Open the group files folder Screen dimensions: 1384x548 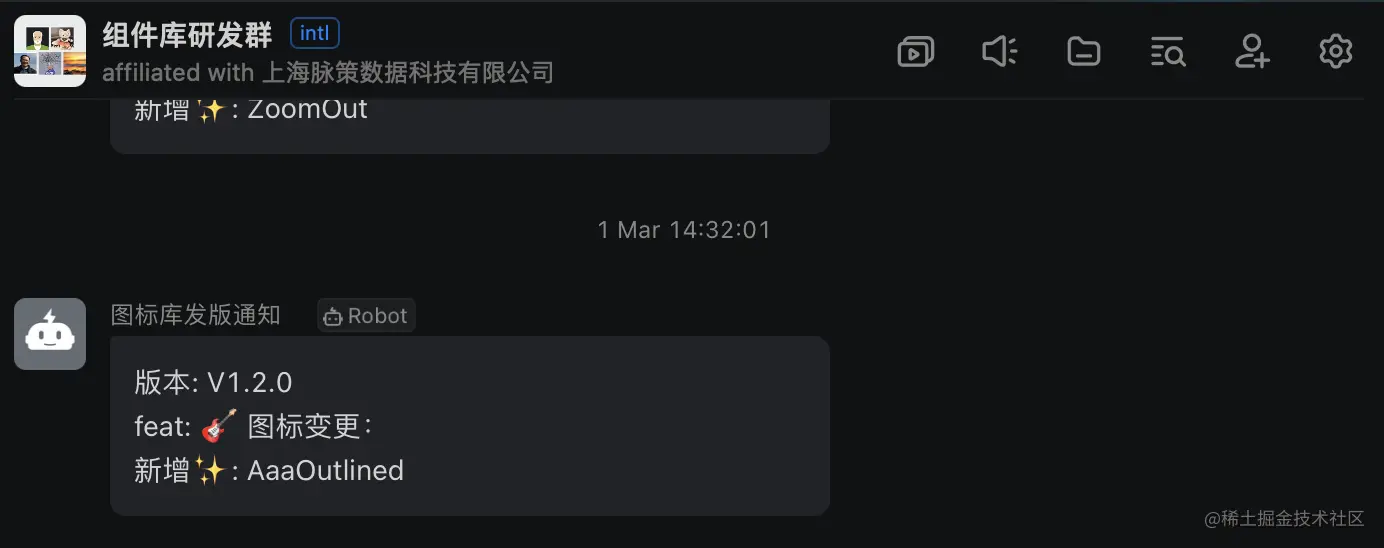1083,51
